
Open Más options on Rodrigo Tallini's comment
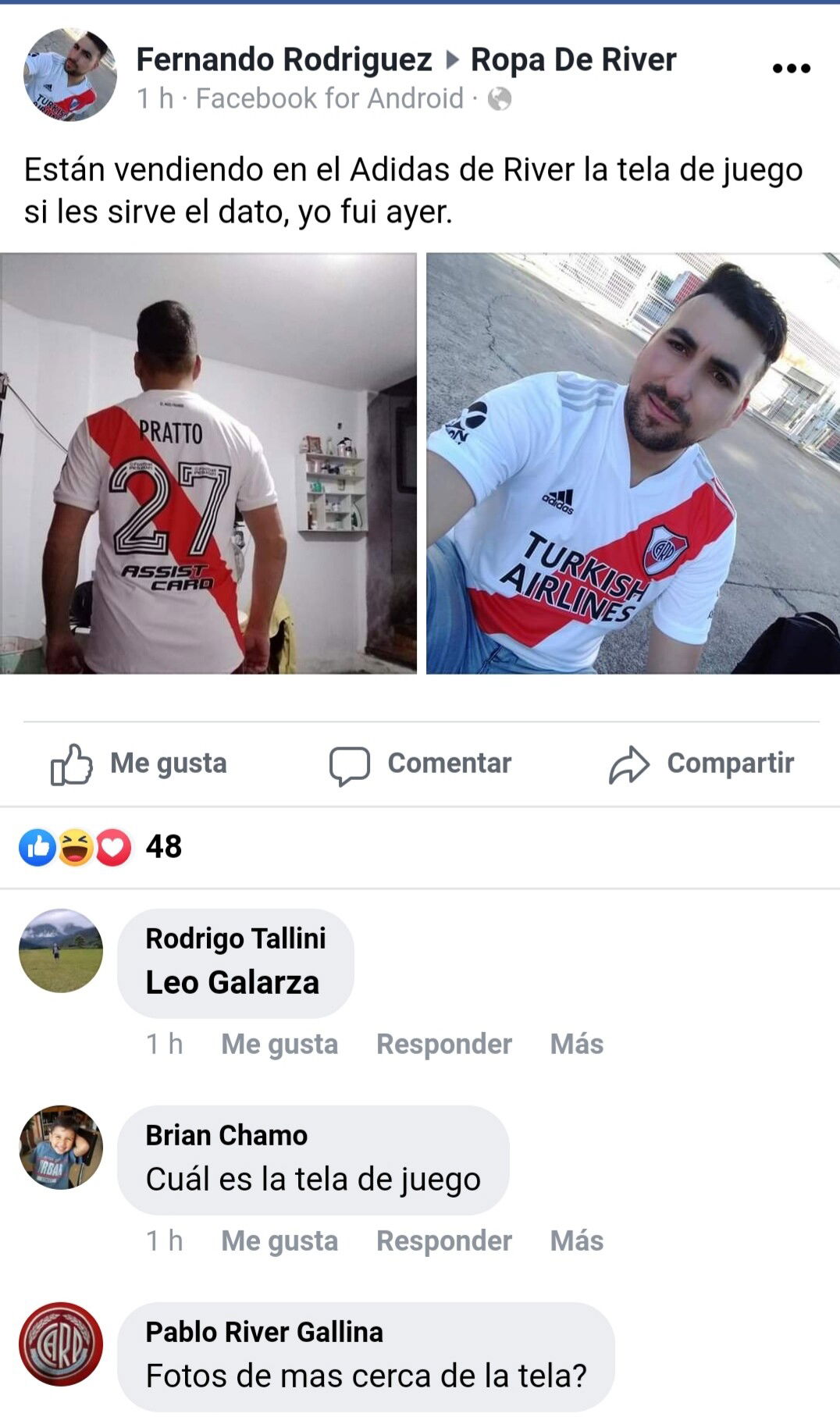tap(577, 1044)
